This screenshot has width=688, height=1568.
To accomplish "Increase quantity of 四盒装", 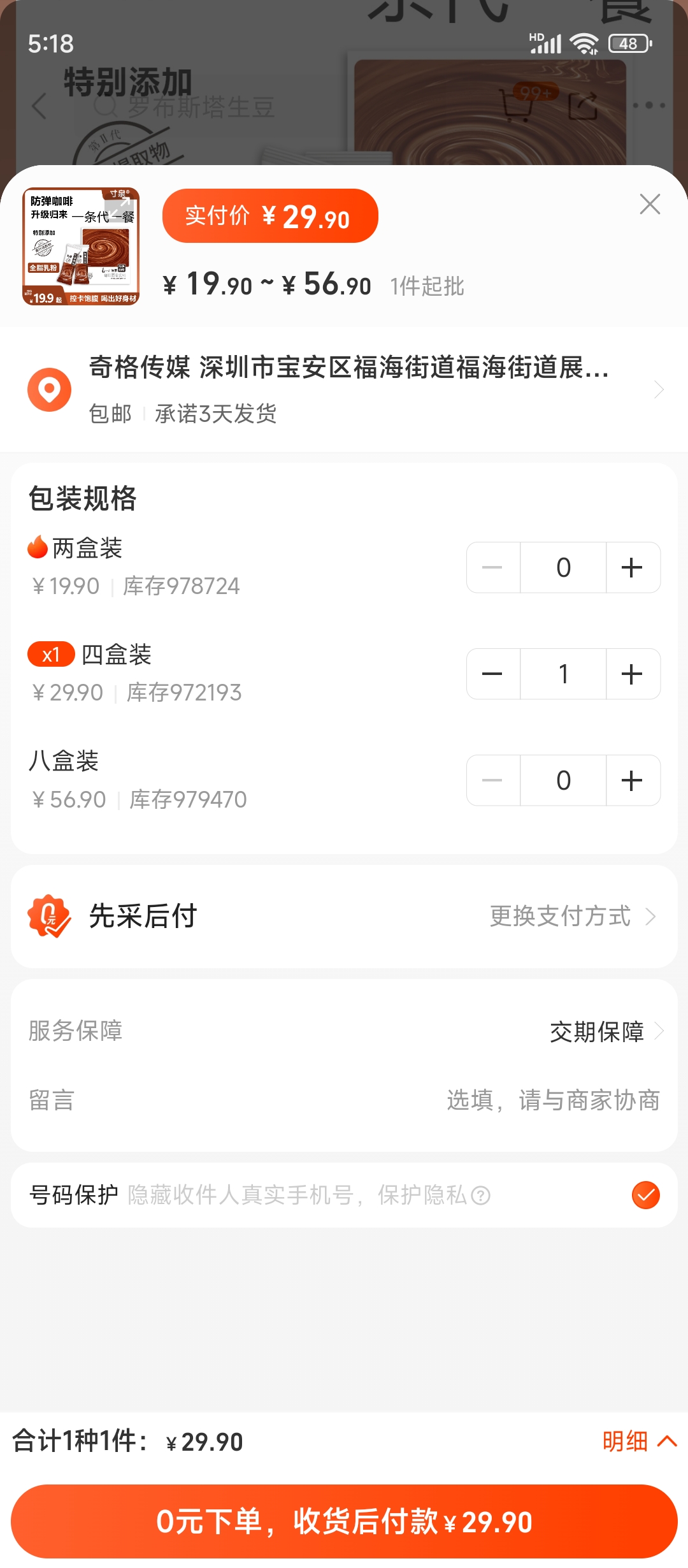I will (632, 674).
